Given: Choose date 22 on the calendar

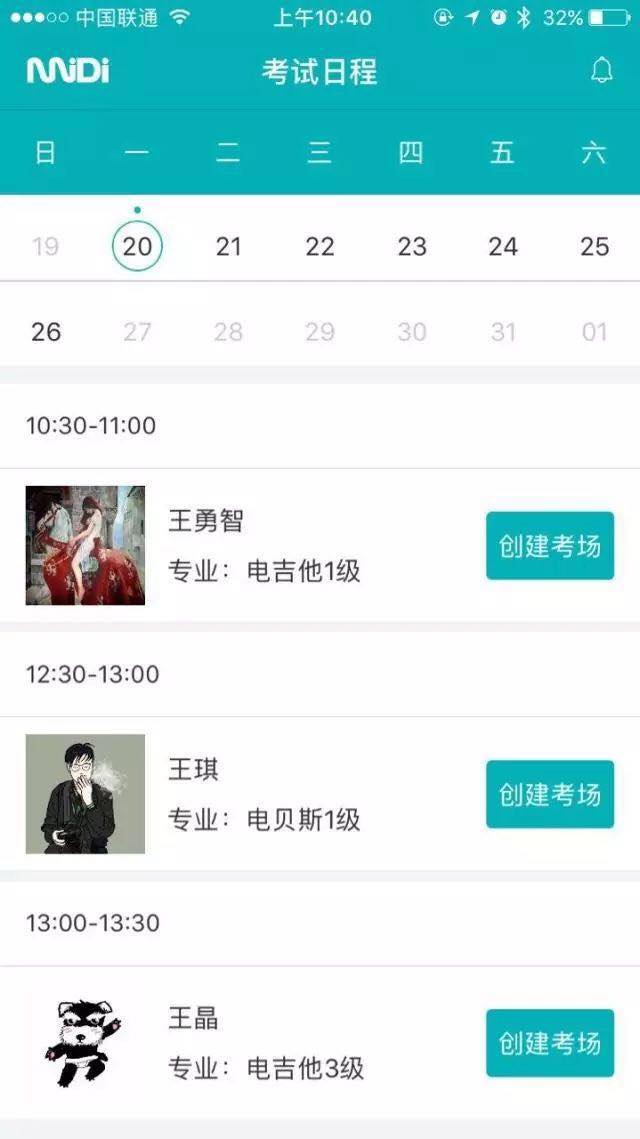Looking at the screenshot, I should pos(320,247).
